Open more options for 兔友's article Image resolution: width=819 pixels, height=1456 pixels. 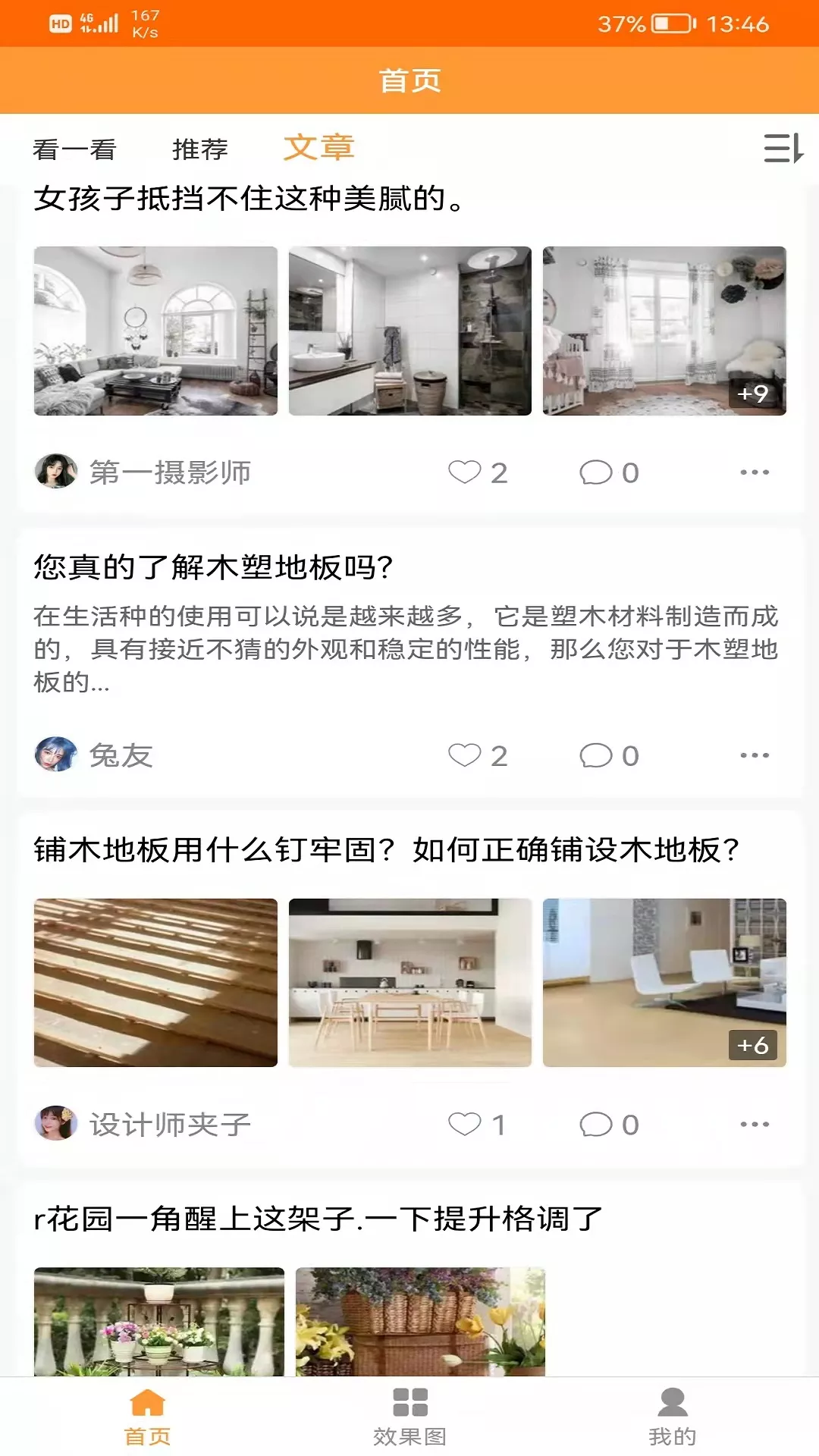pyautogui.click(x=755, y=755)
